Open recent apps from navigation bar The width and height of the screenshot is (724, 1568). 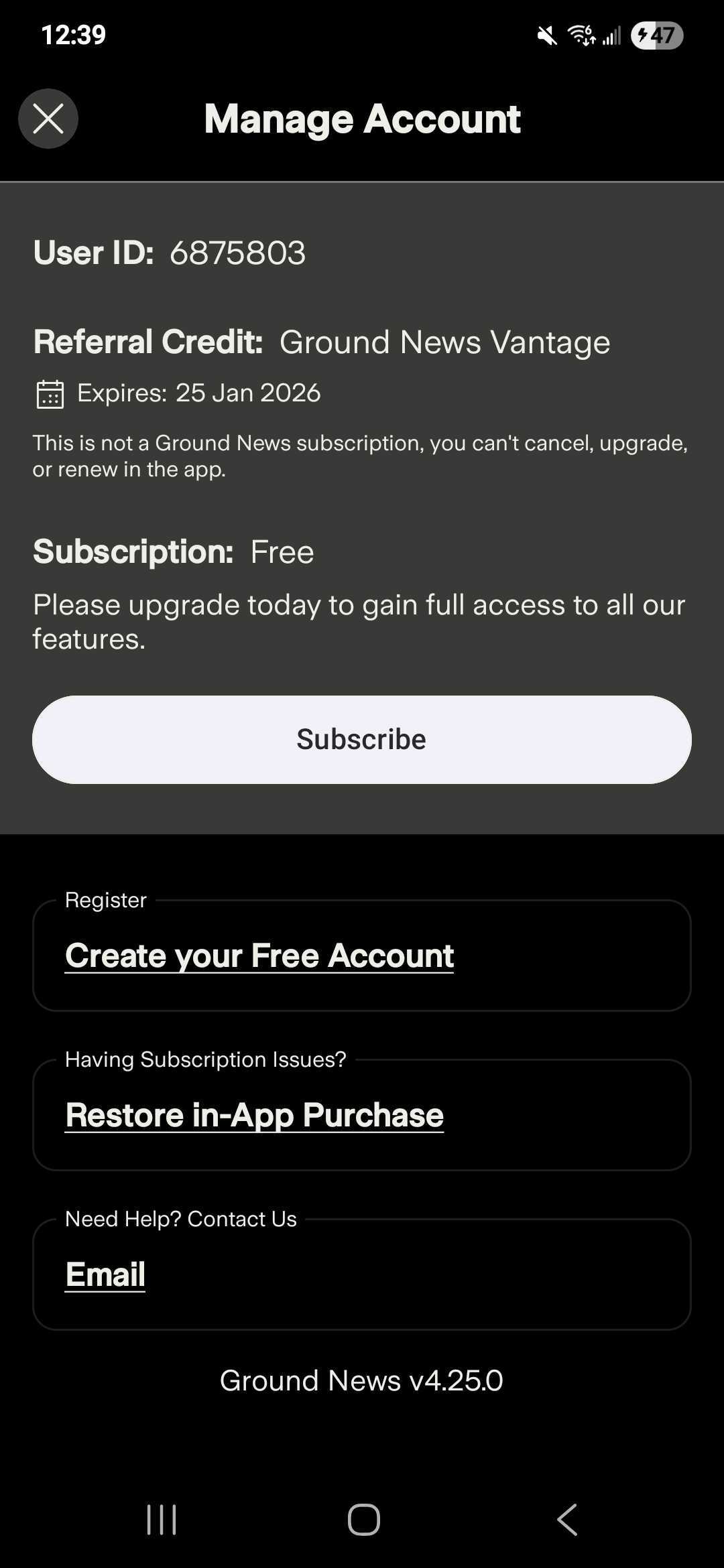[x=162, y=1519]
